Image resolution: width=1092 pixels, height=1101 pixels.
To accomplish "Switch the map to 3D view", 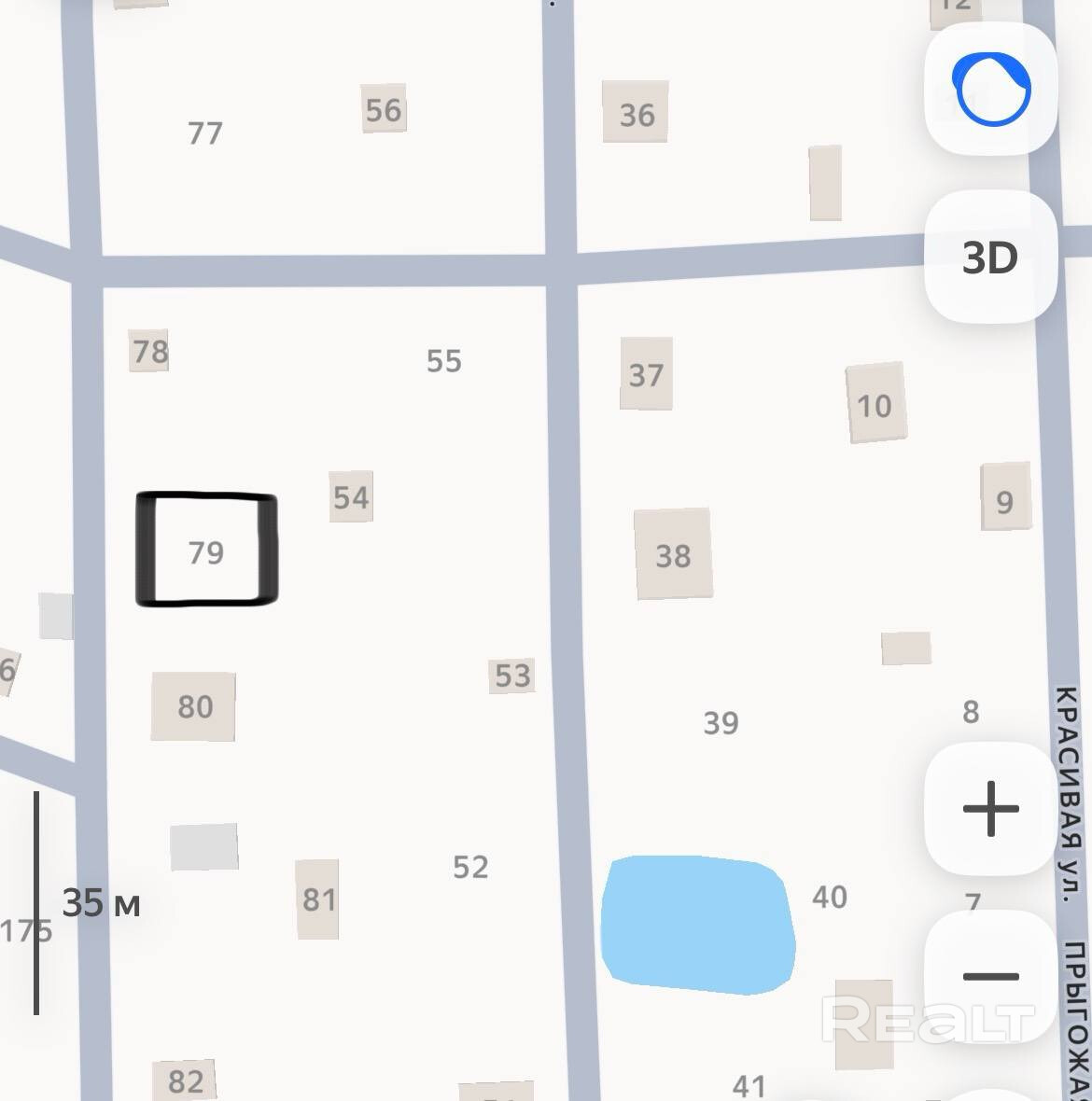I will (x=990, y=258).
